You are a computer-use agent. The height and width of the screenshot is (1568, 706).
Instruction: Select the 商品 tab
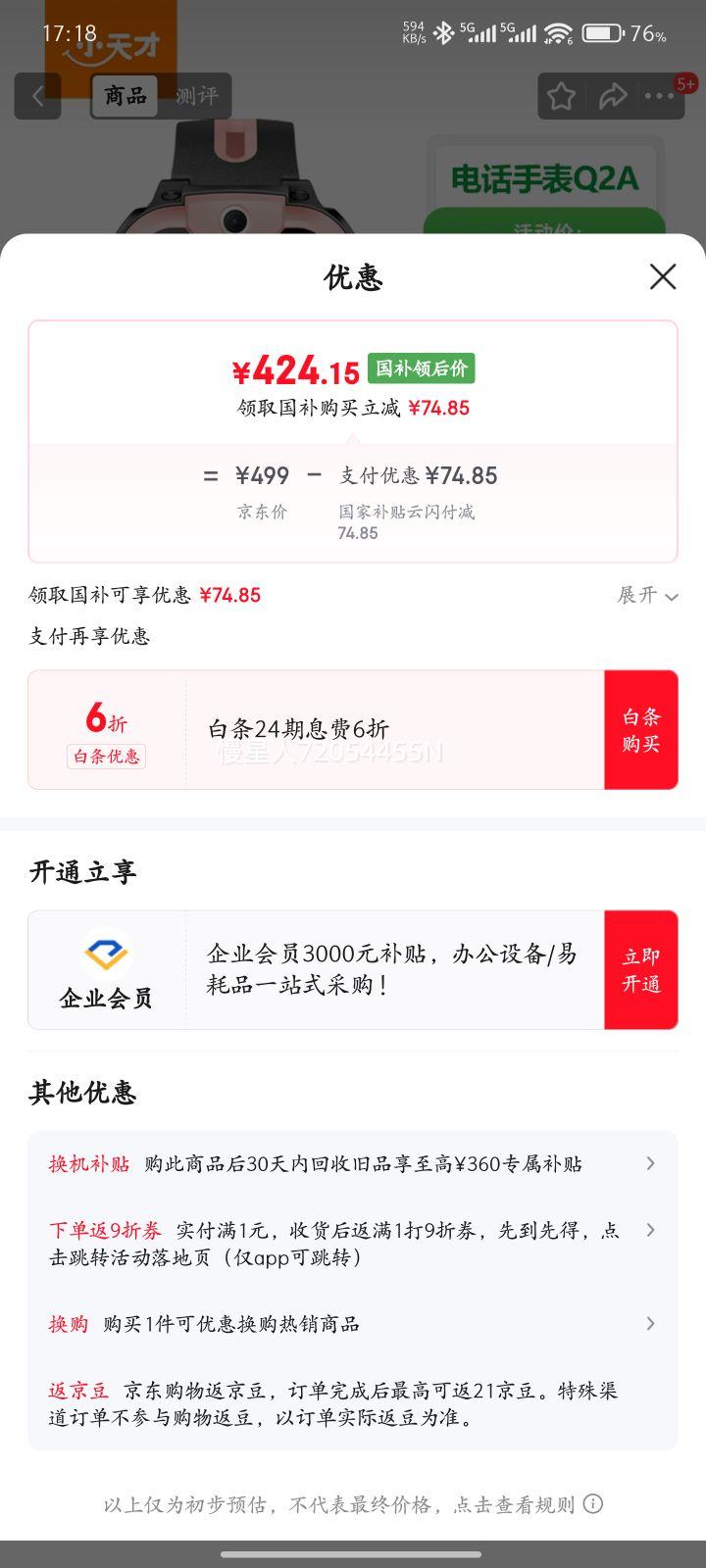click(126, 95)
